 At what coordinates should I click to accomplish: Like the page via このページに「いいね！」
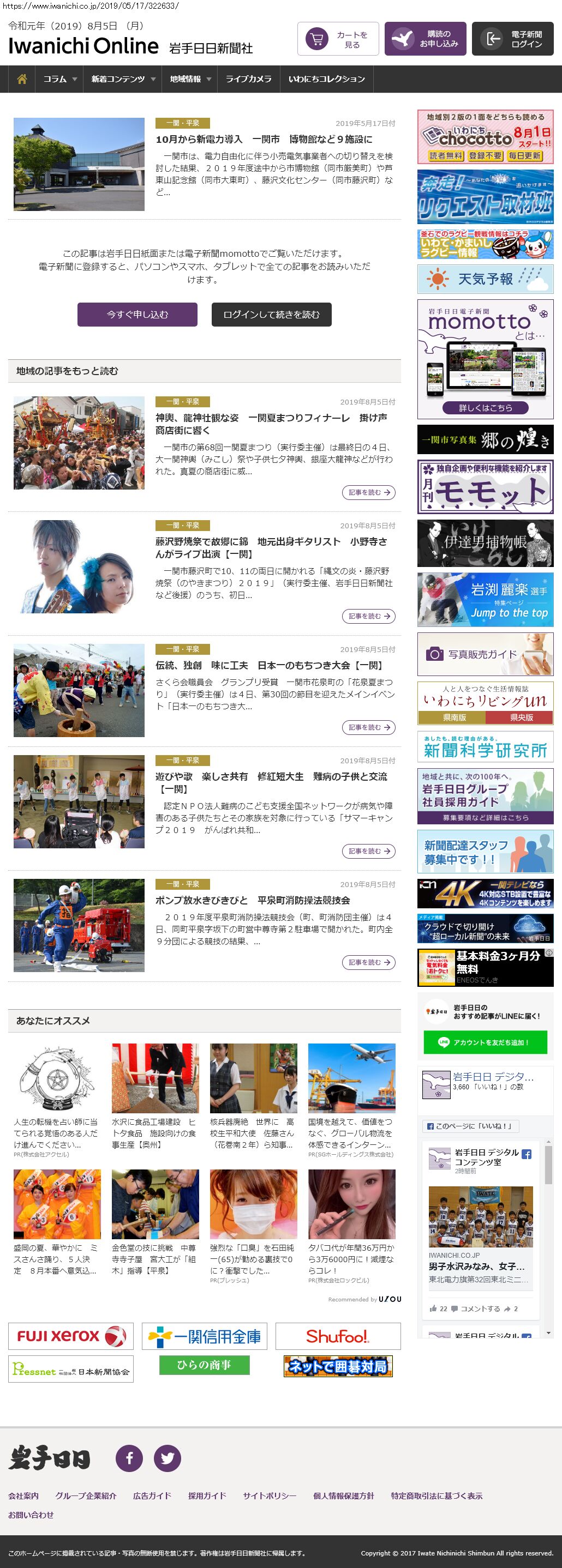click(x=469, y=1126)
